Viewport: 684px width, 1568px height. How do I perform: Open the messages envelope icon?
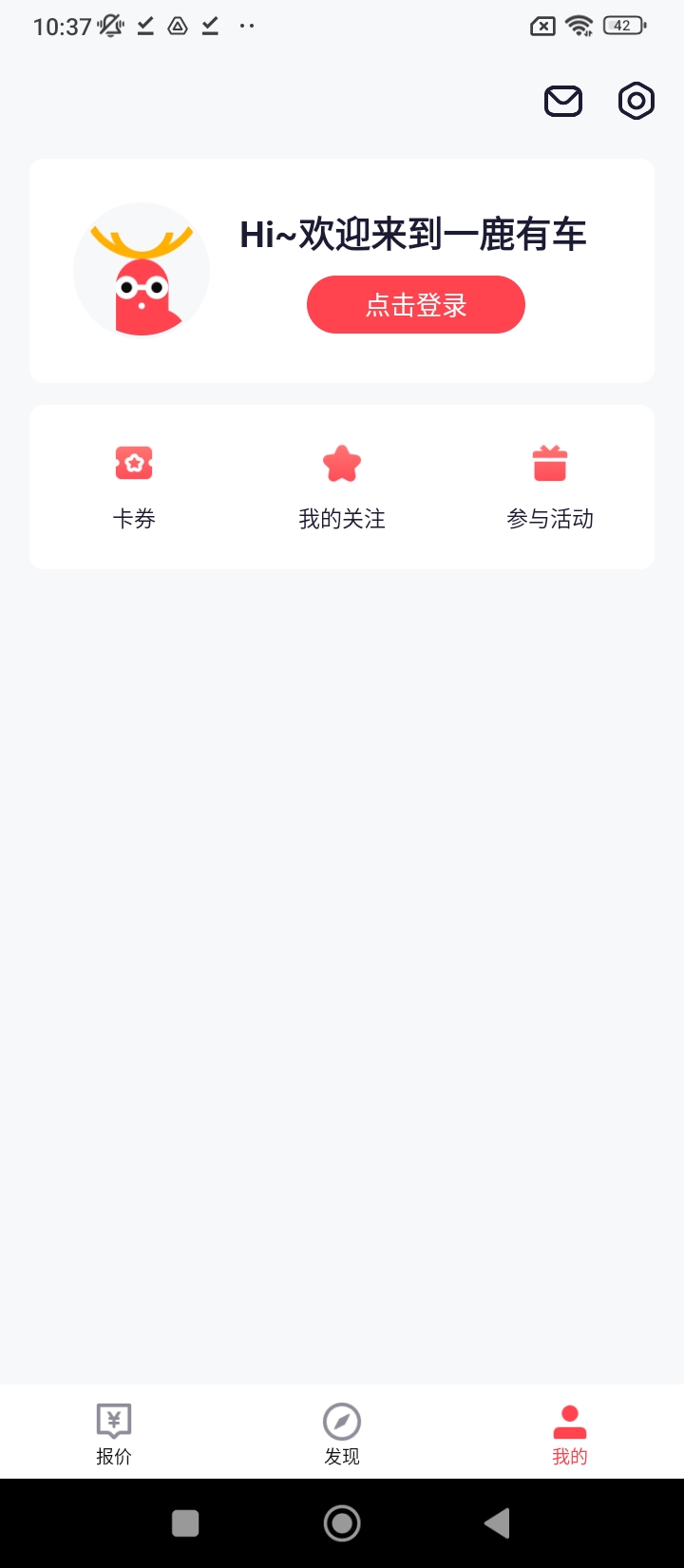(x=563, y=101)
